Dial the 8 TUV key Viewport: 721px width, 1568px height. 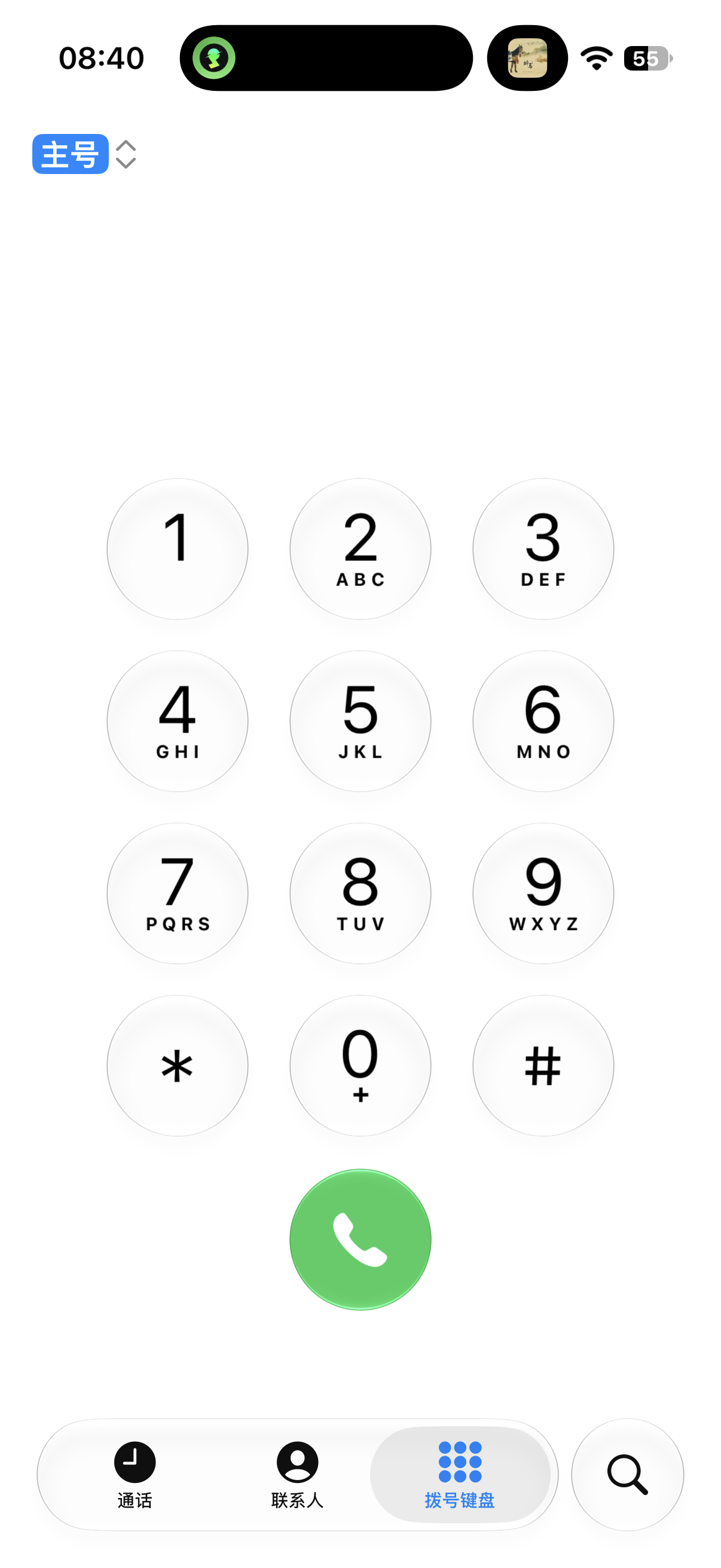pyautogui.click(x=360, y=893)
